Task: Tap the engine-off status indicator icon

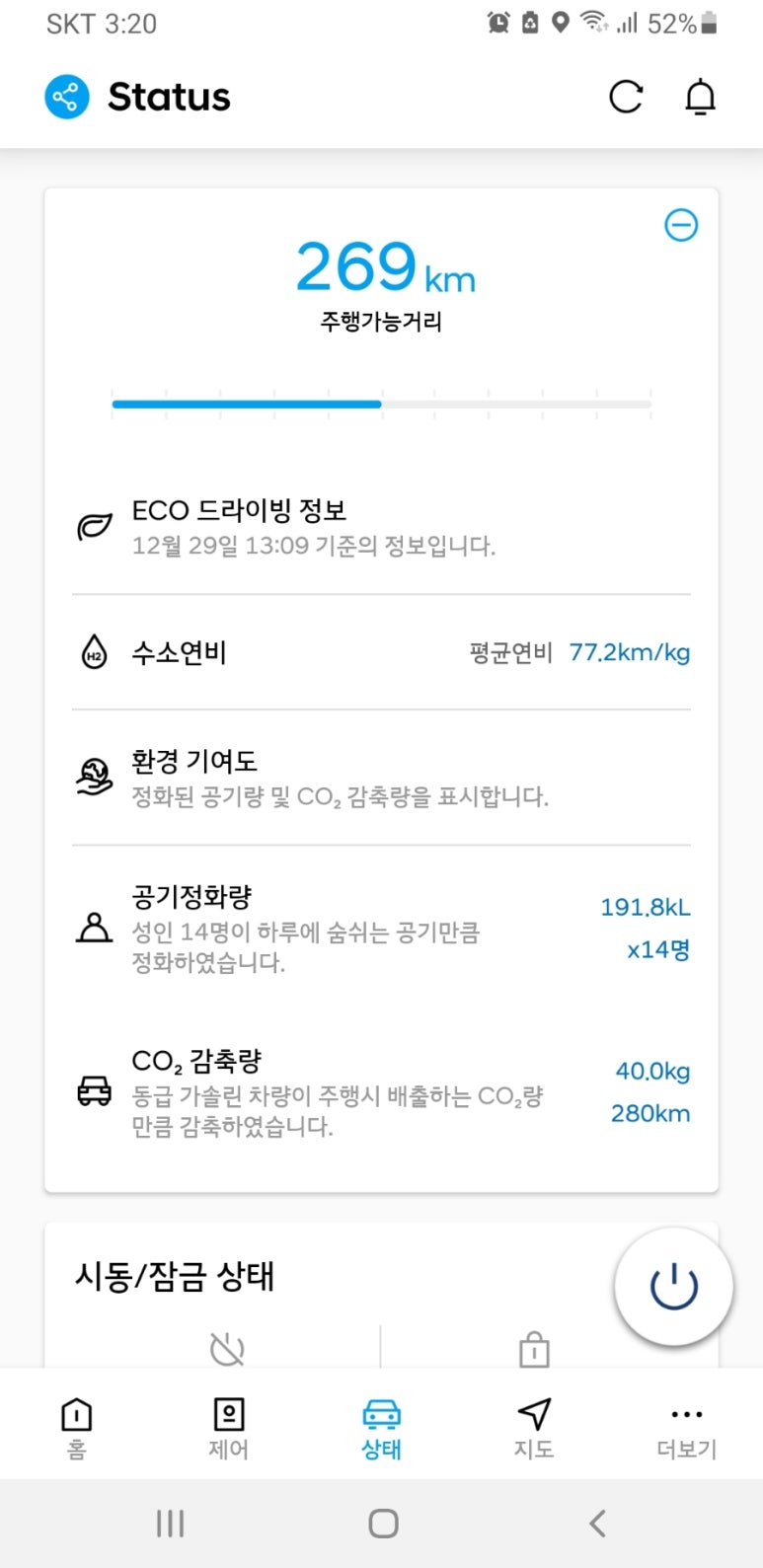Action: (227, 1349)
